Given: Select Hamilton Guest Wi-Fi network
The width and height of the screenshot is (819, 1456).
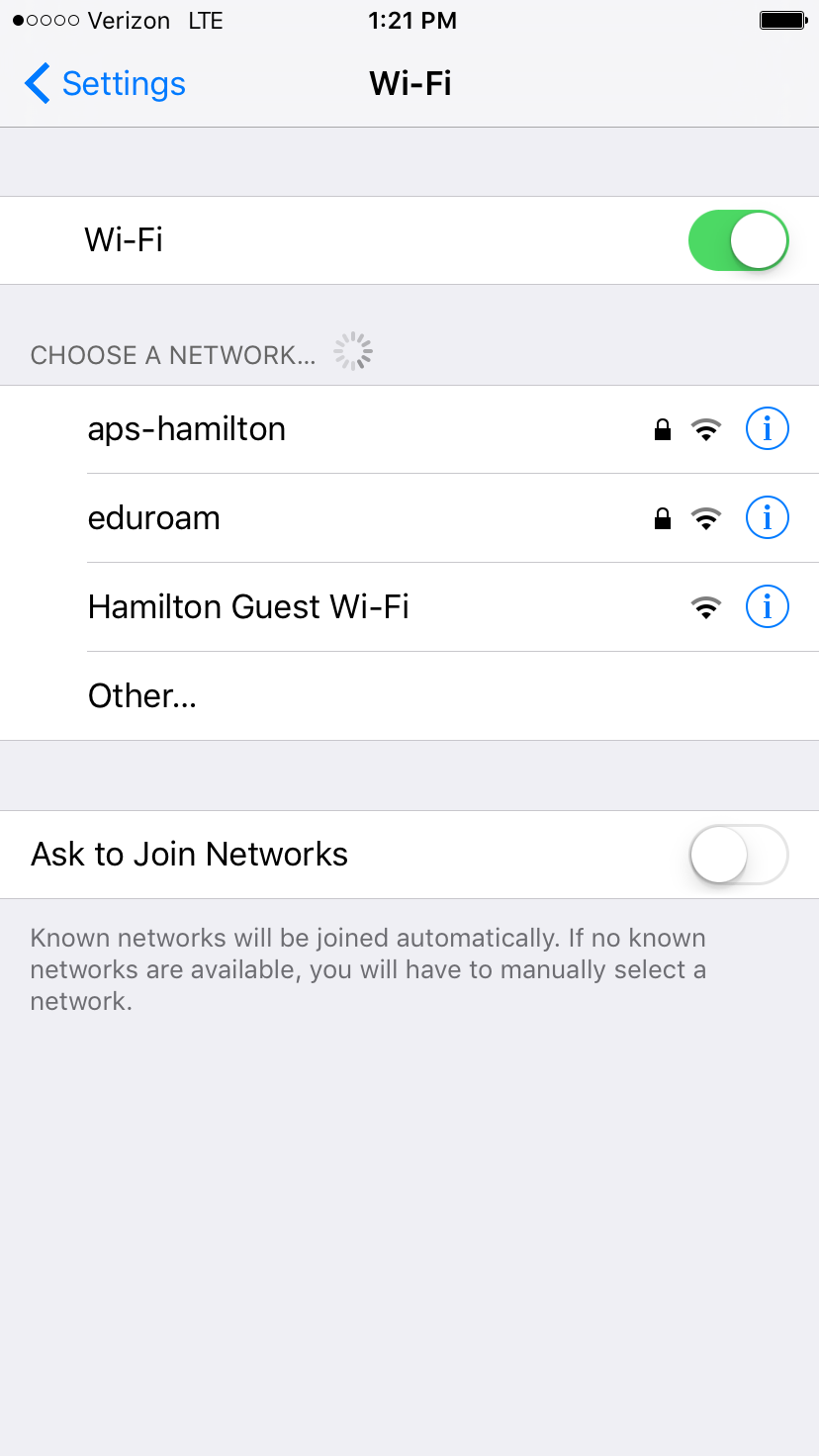Looking at the screenshot, I should click(409, 607).
